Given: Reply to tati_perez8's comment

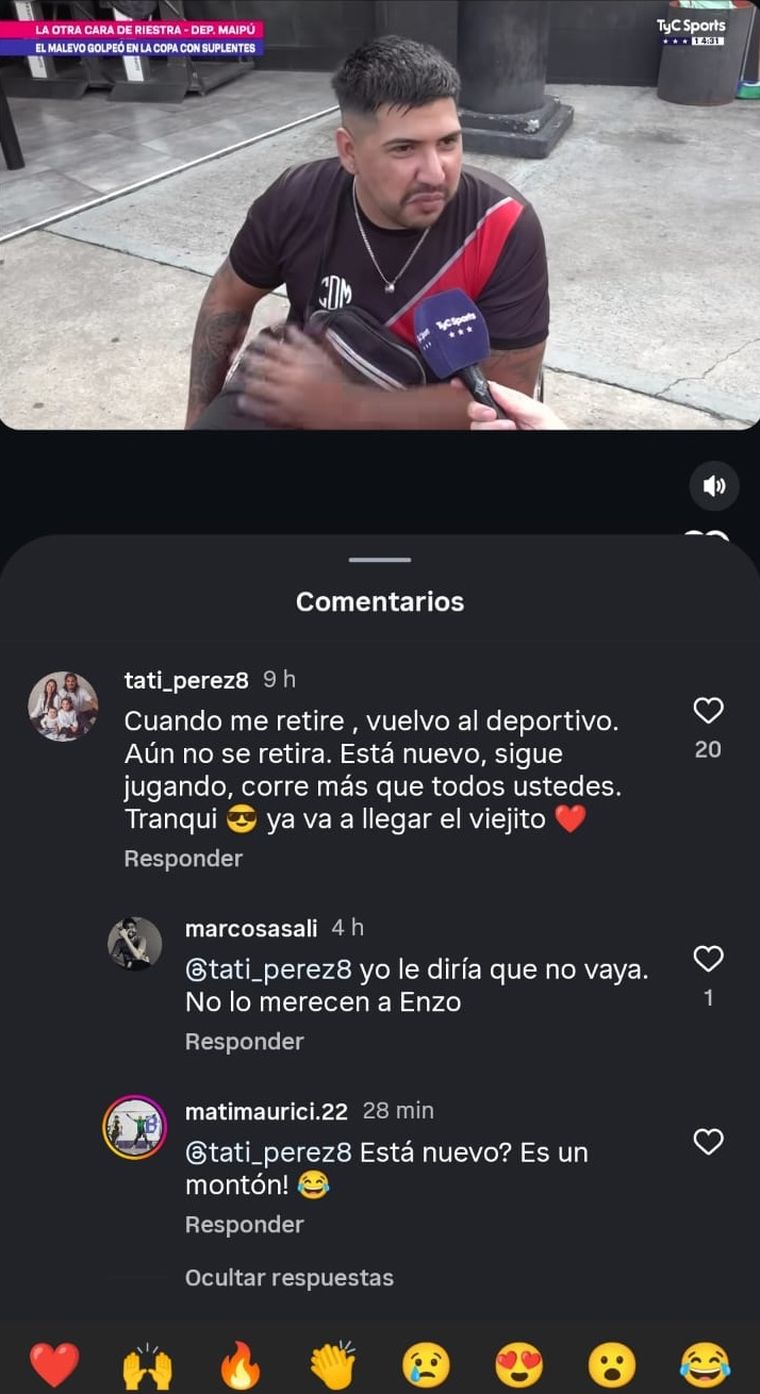Looking at the screenshot, I should pyautogui.click(x=183, y=859).
